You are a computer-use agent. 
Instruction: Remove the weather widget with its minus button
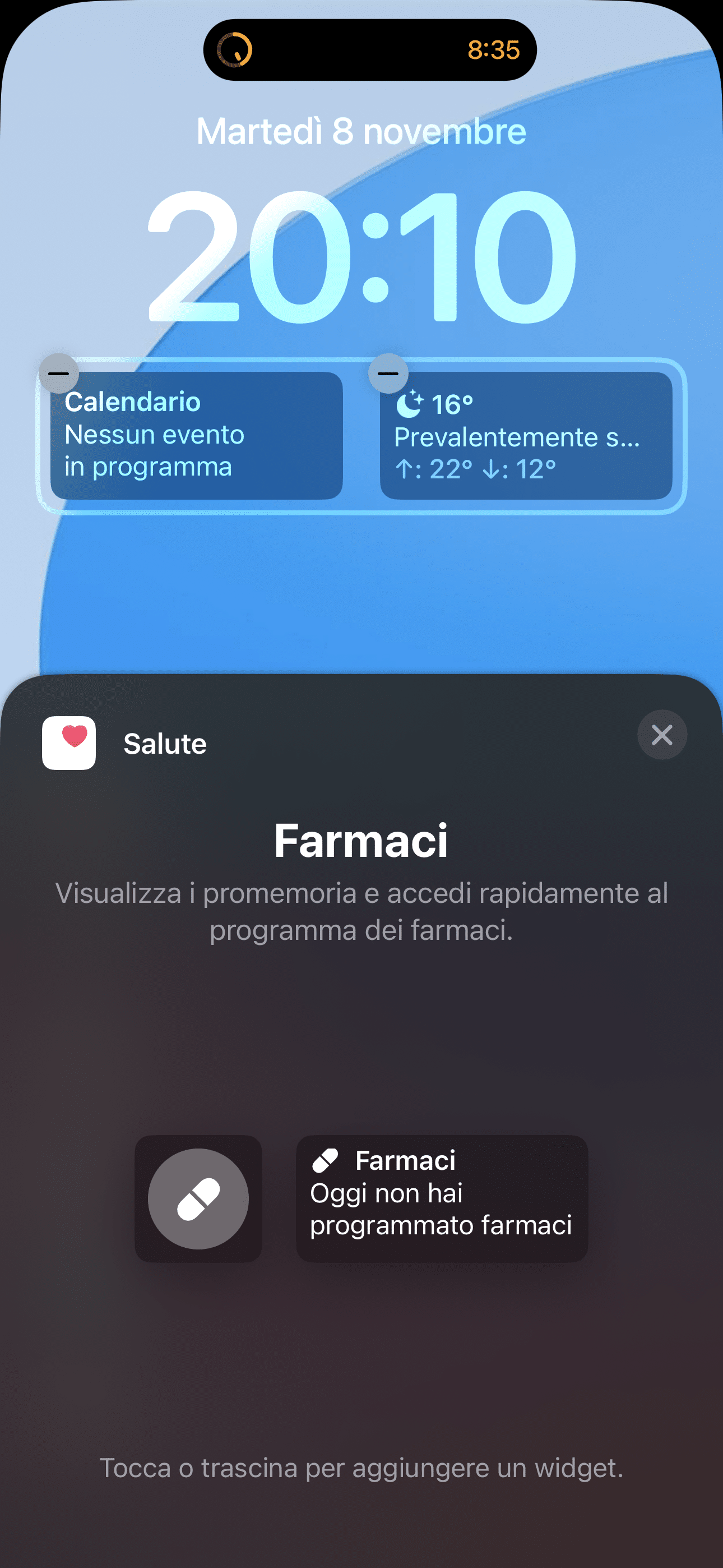388,373
